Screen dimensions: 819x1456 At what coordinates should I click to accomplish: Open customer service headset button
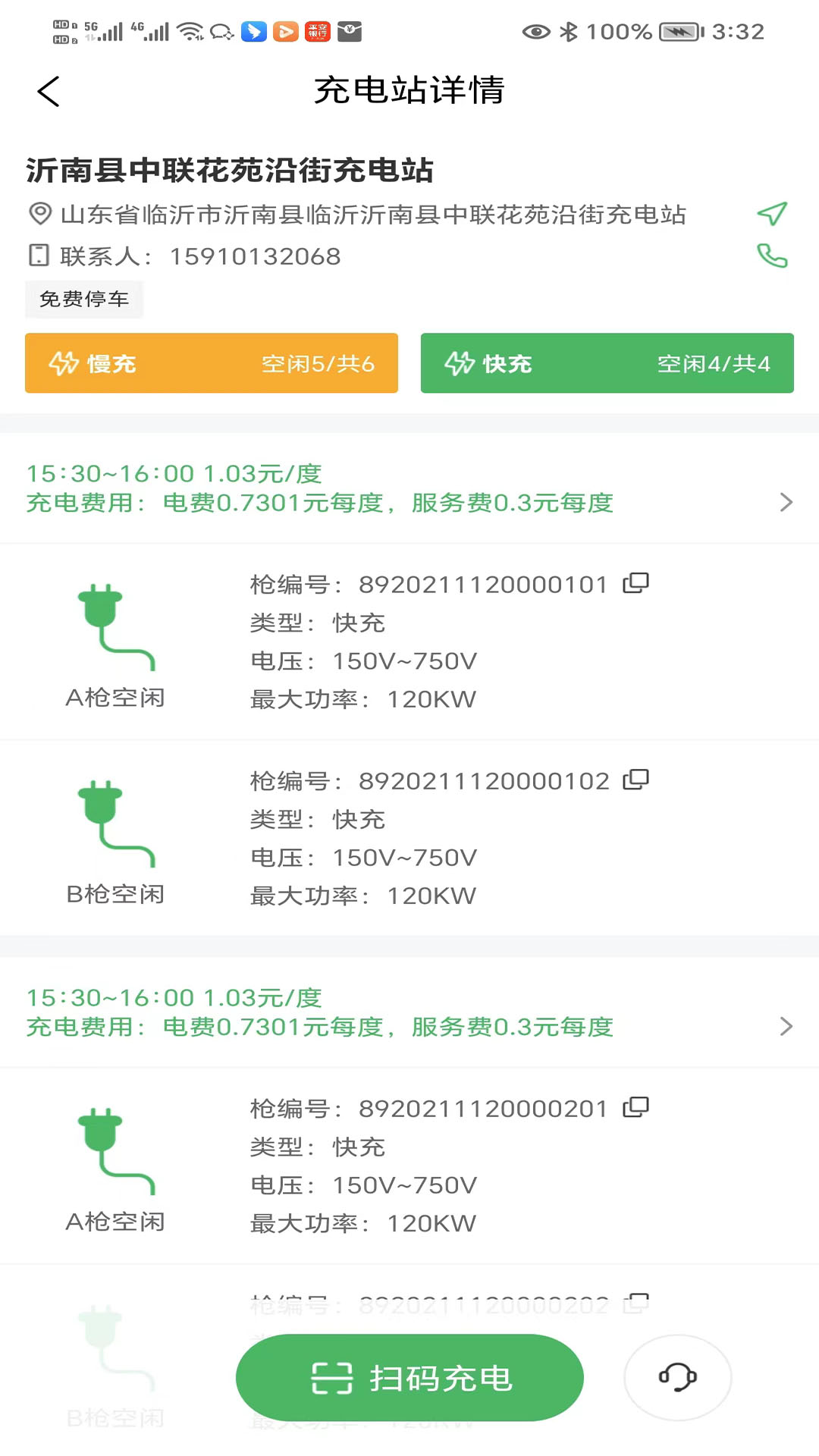click(677, 1377)
